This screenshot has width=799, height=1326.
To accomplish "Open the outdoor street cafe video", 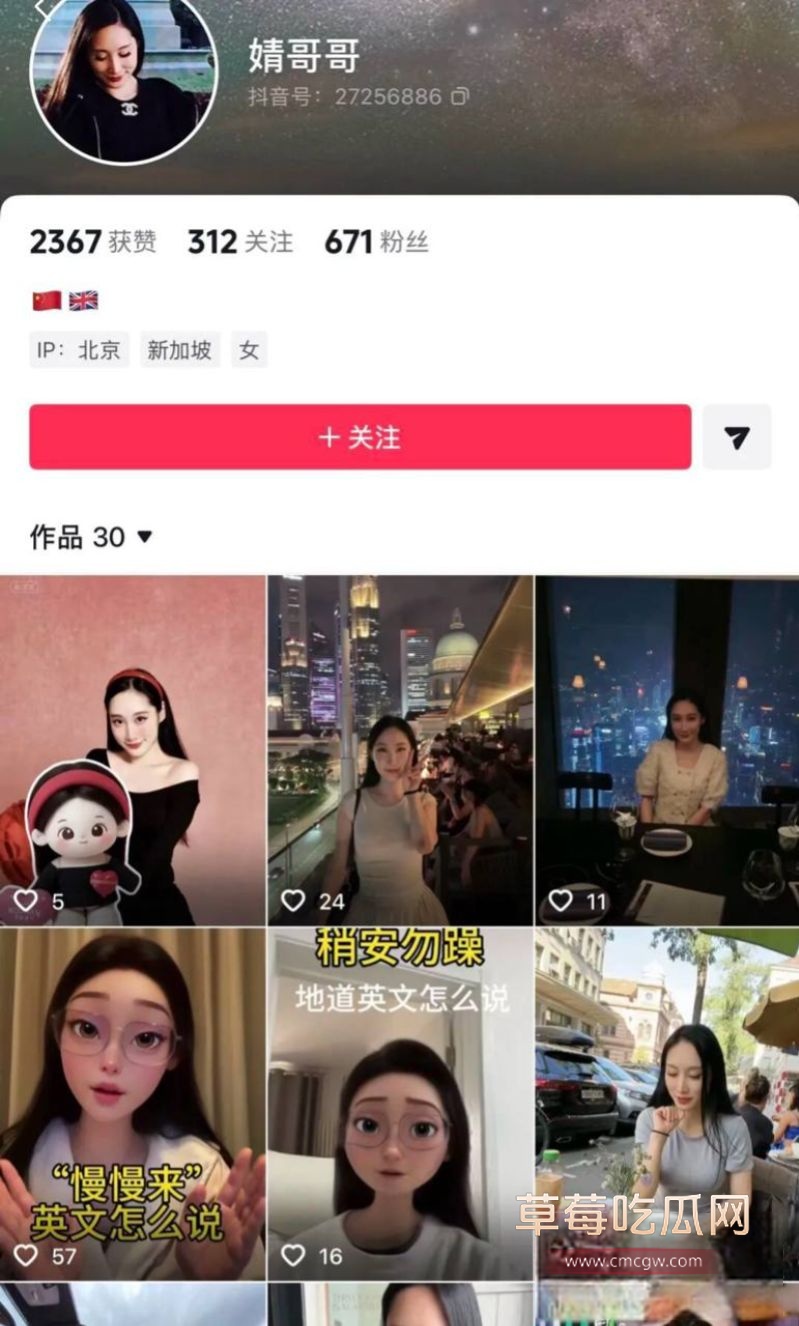I will pyautogui.click(x=665, y=1090).
